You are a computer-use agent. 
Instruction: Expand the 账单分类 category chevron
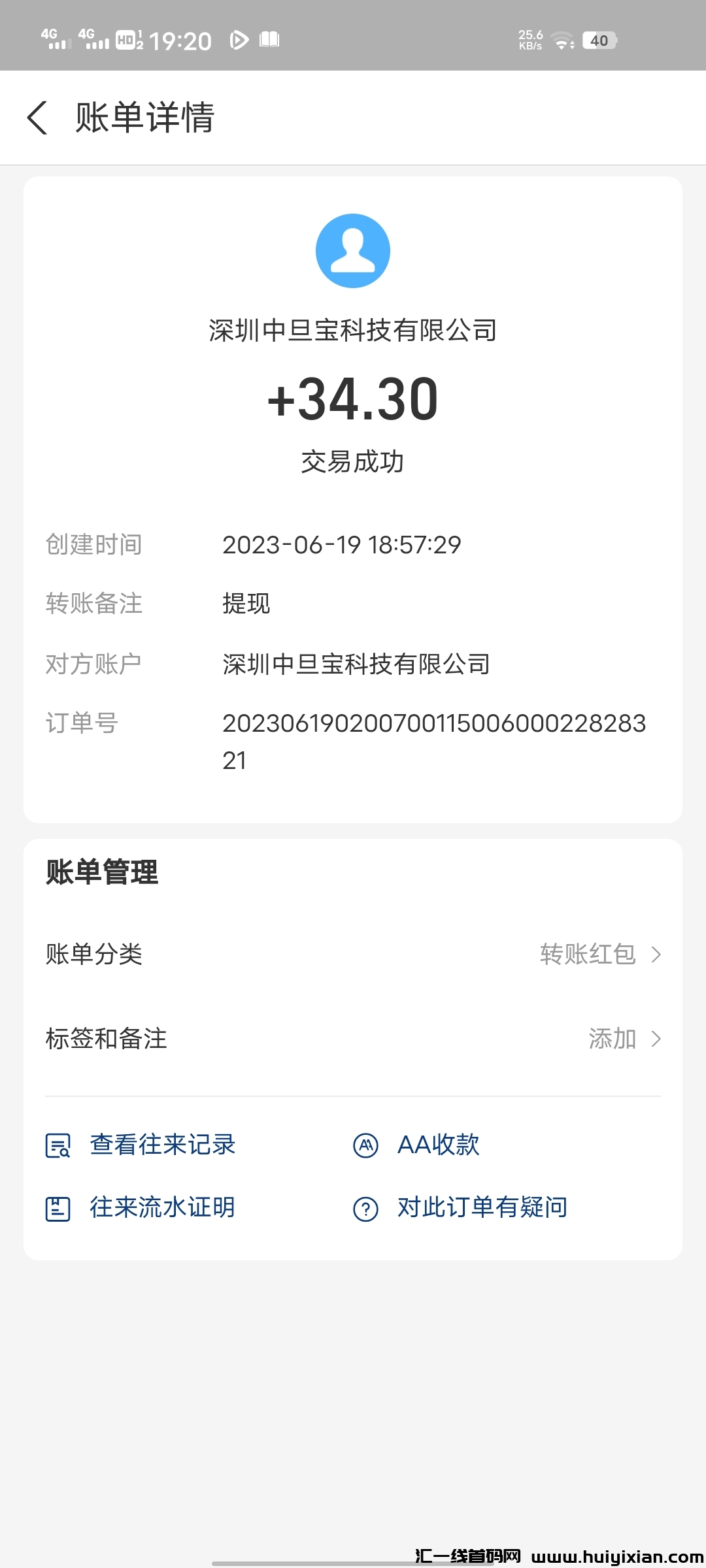656,955
